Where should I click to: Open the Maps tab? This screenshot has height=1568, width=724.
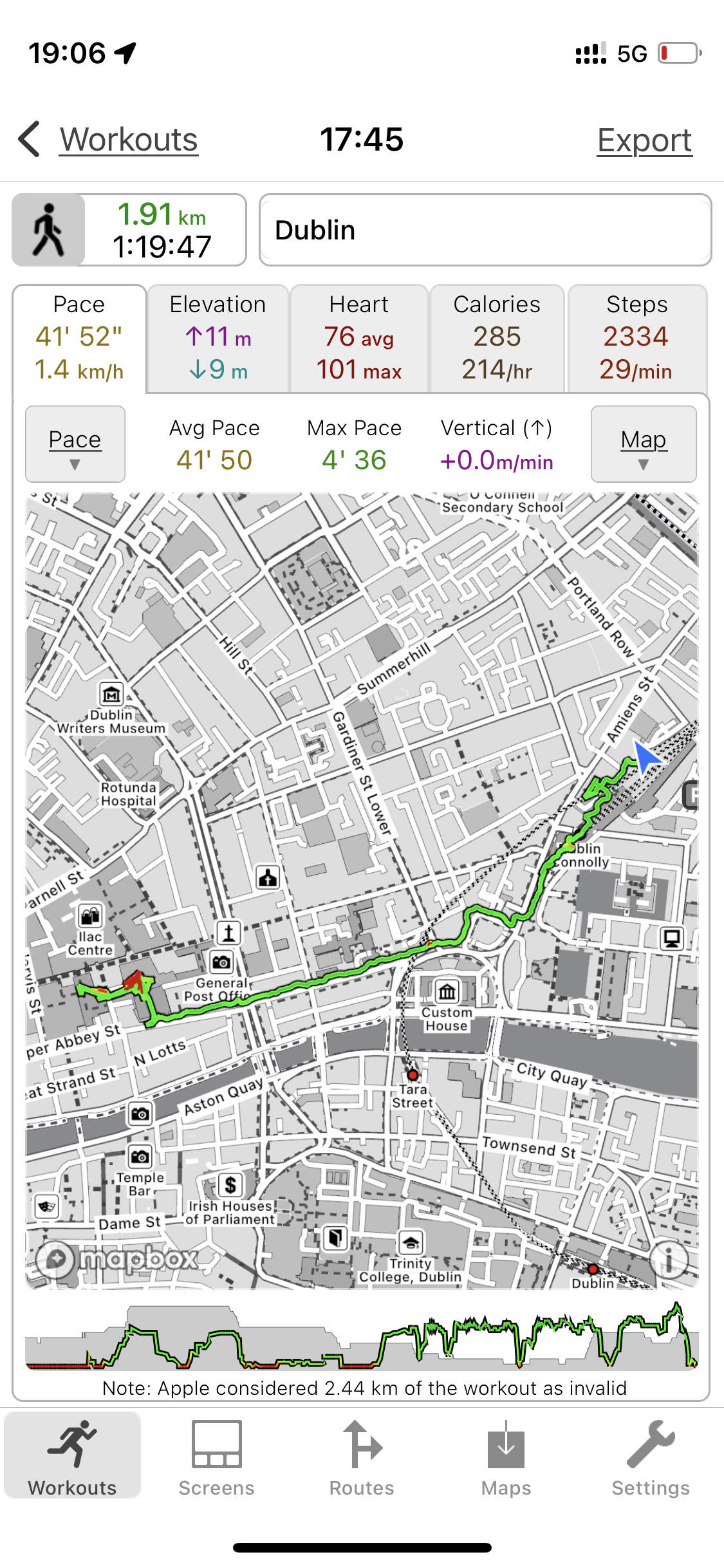[x=506, y=1459]
